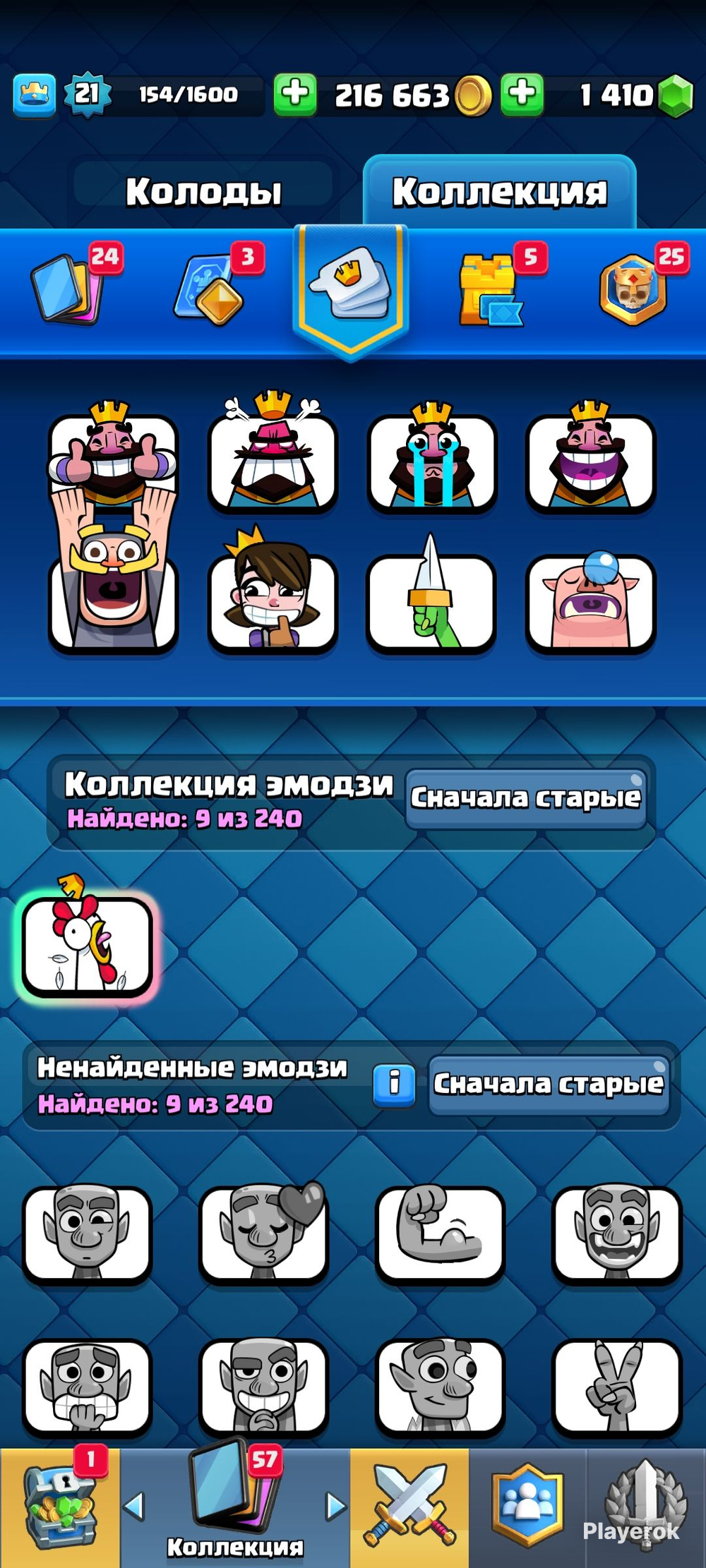The height and width of the screenshot is (1568, 706).
Task: Tap the unfound flexing arm emote
Action: [439, 1234]
